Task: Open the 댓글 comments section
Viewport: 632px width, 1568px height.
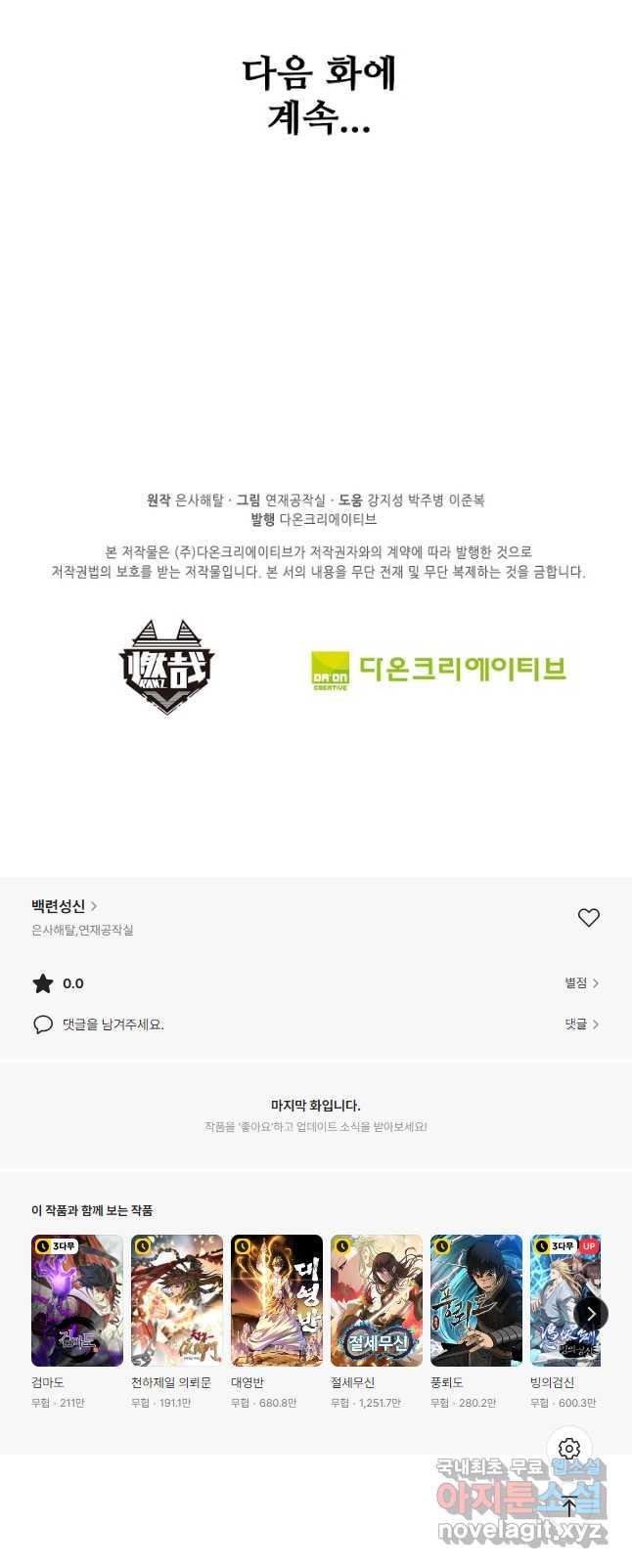Action: point(581,1024)
